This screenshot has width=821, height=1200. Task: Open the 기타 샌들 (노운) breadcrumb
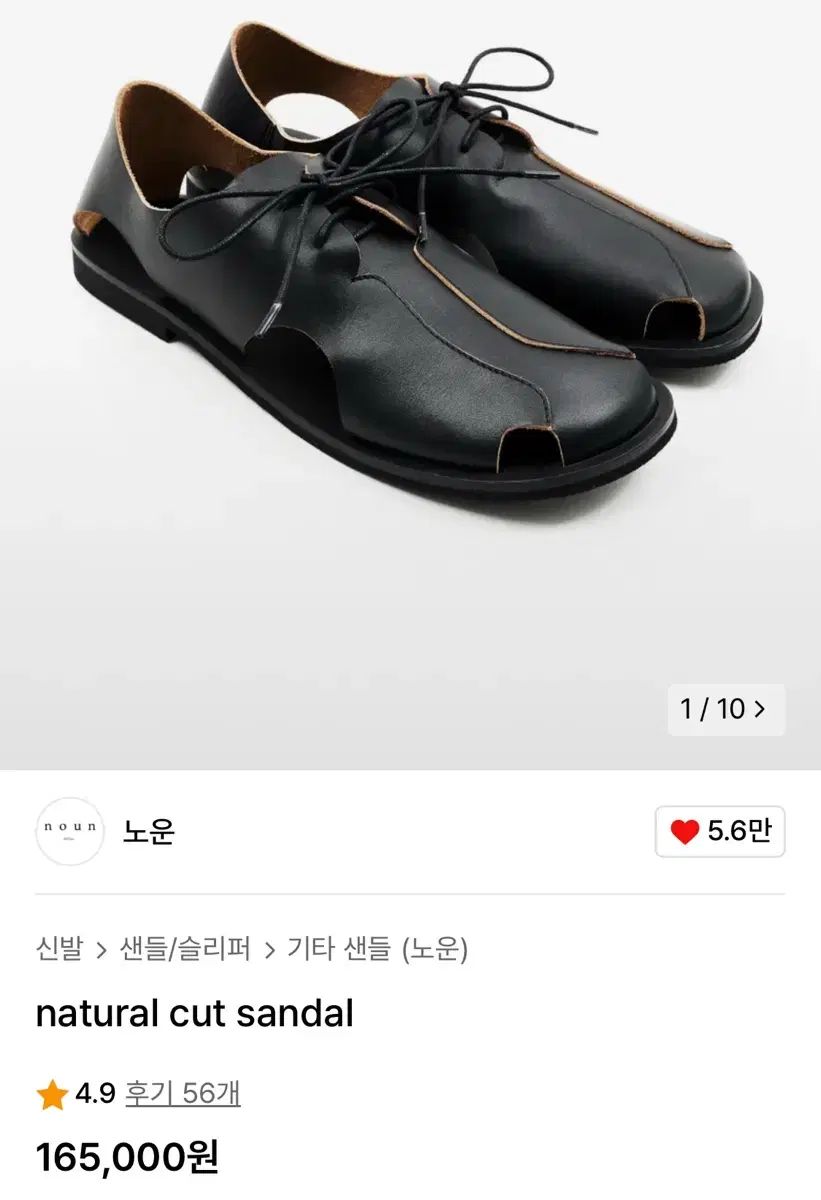(x=377, y=948)
